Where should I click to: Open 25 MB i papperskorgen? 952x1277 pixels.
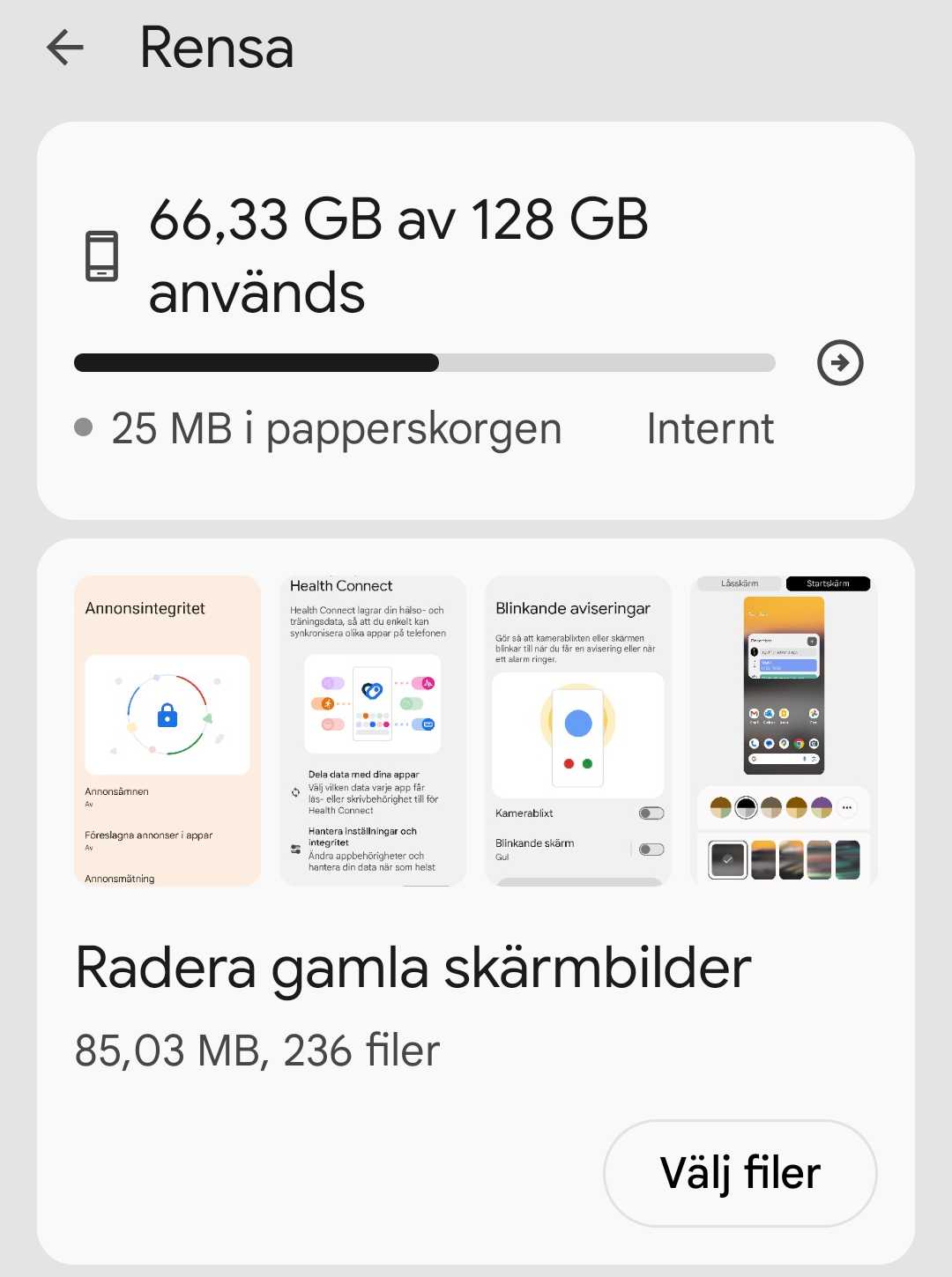point(335,427)
